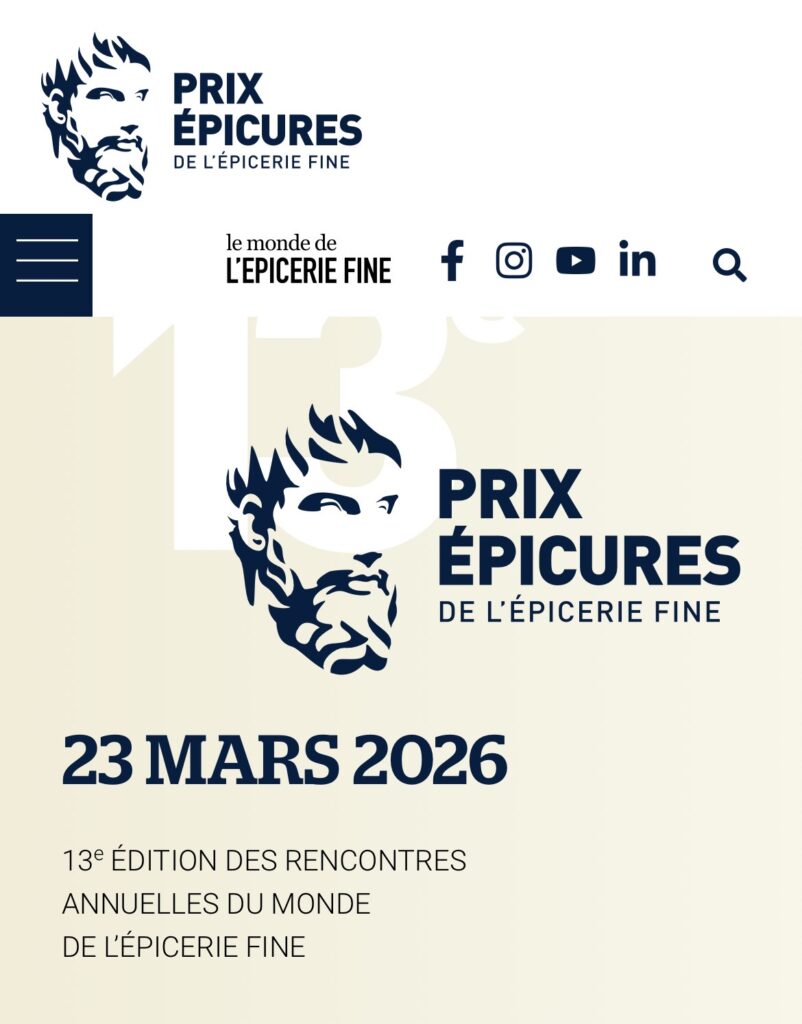Open the hamburger navigation menu
The width and height of the screenshot is (802, 1024).
[46, 265]
